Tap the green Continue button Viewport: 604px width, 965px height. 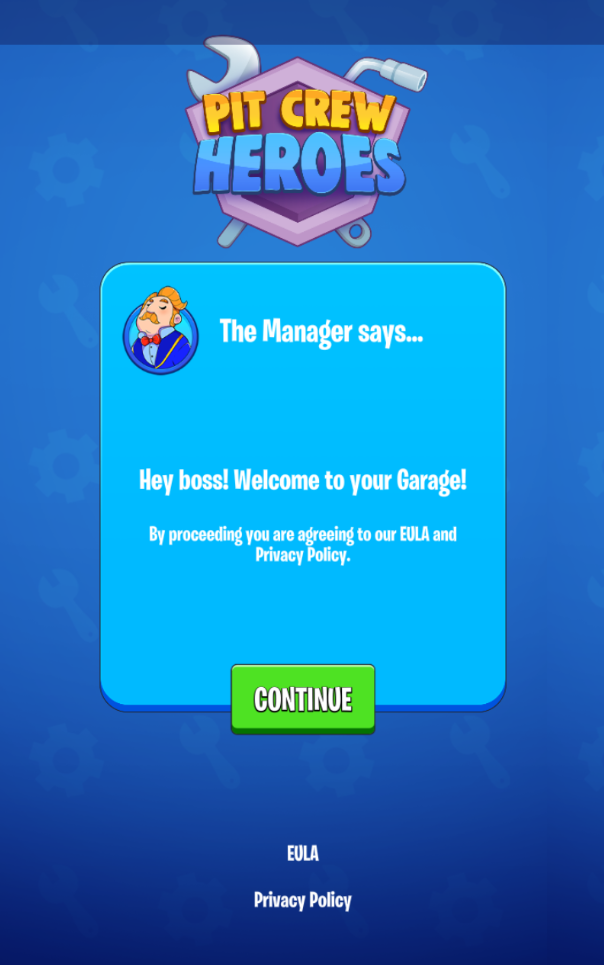click(x=303, y=698)
